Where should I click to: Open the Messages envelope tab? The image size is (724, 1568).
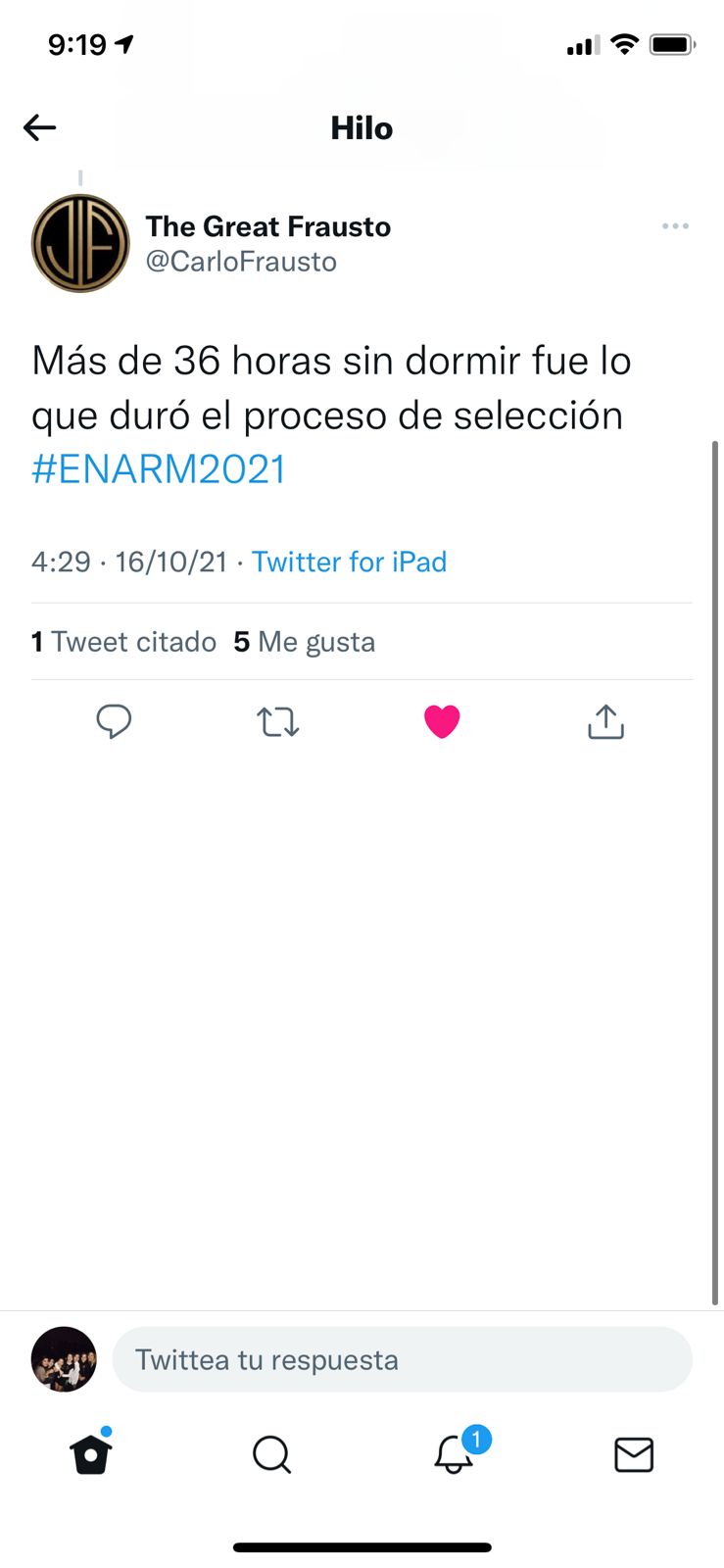[x=634, y=1454]
